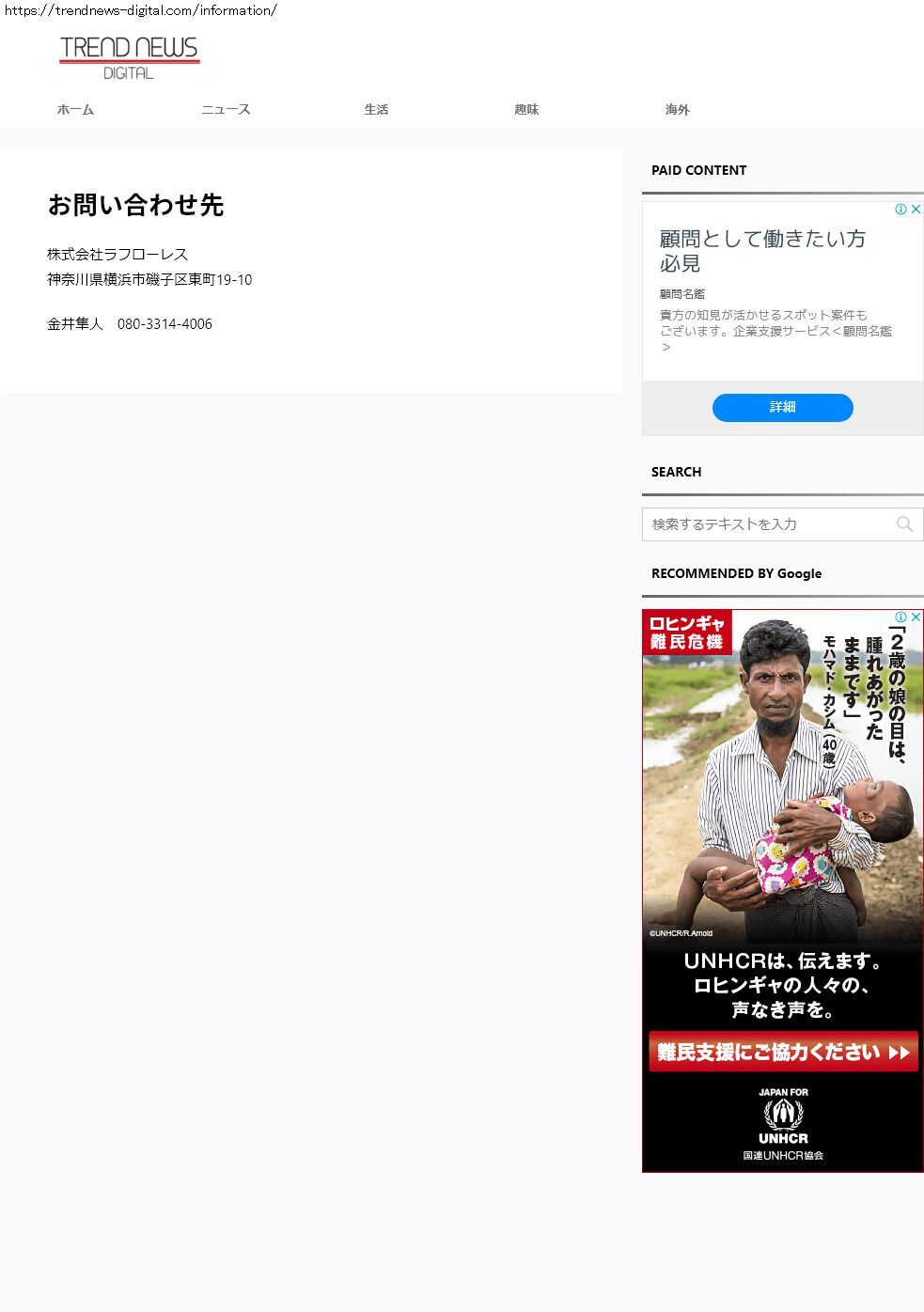Open the 顧問として働きたい方必見 ad headline

point(761,251)
